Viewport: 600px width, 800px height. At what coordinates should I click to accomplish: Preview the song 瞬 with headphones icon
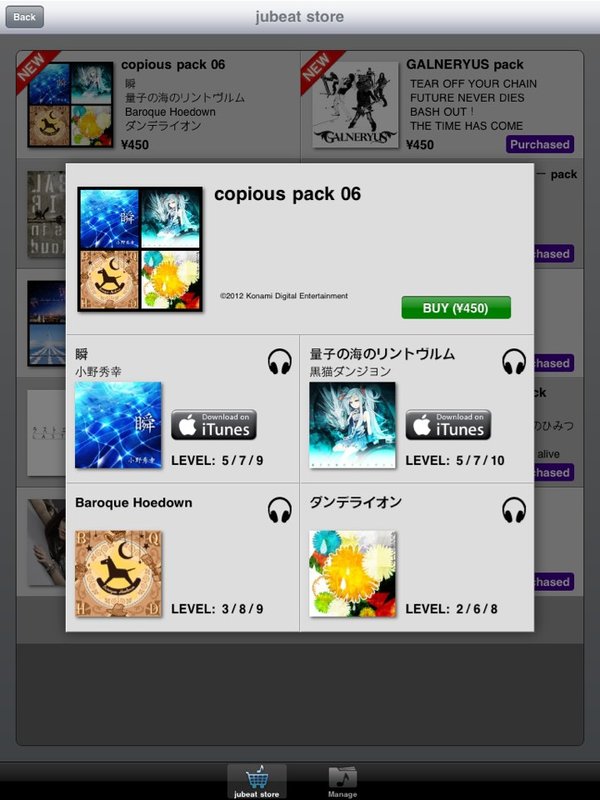[280, 362]
